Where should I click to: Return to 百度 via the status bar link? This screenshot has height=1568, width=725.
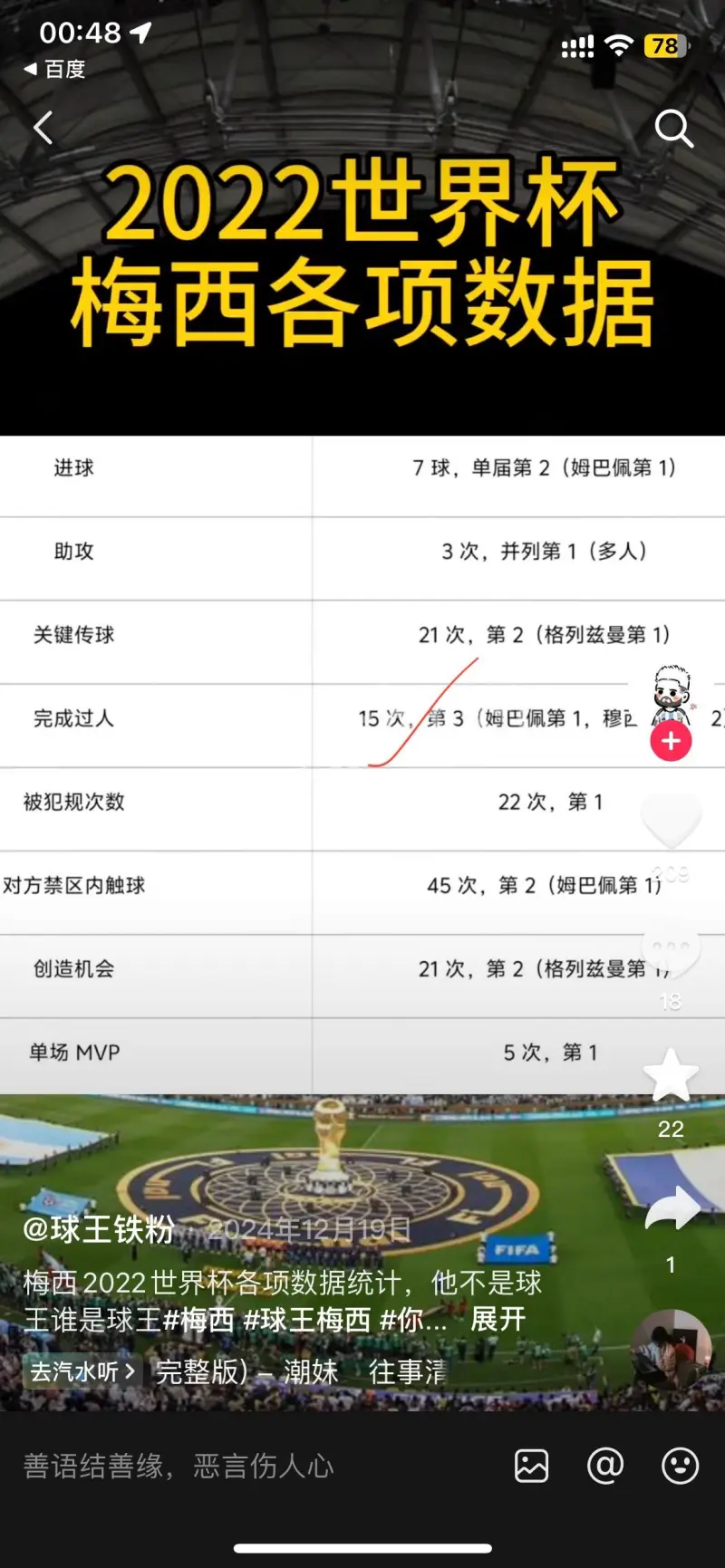click(54, 69)
